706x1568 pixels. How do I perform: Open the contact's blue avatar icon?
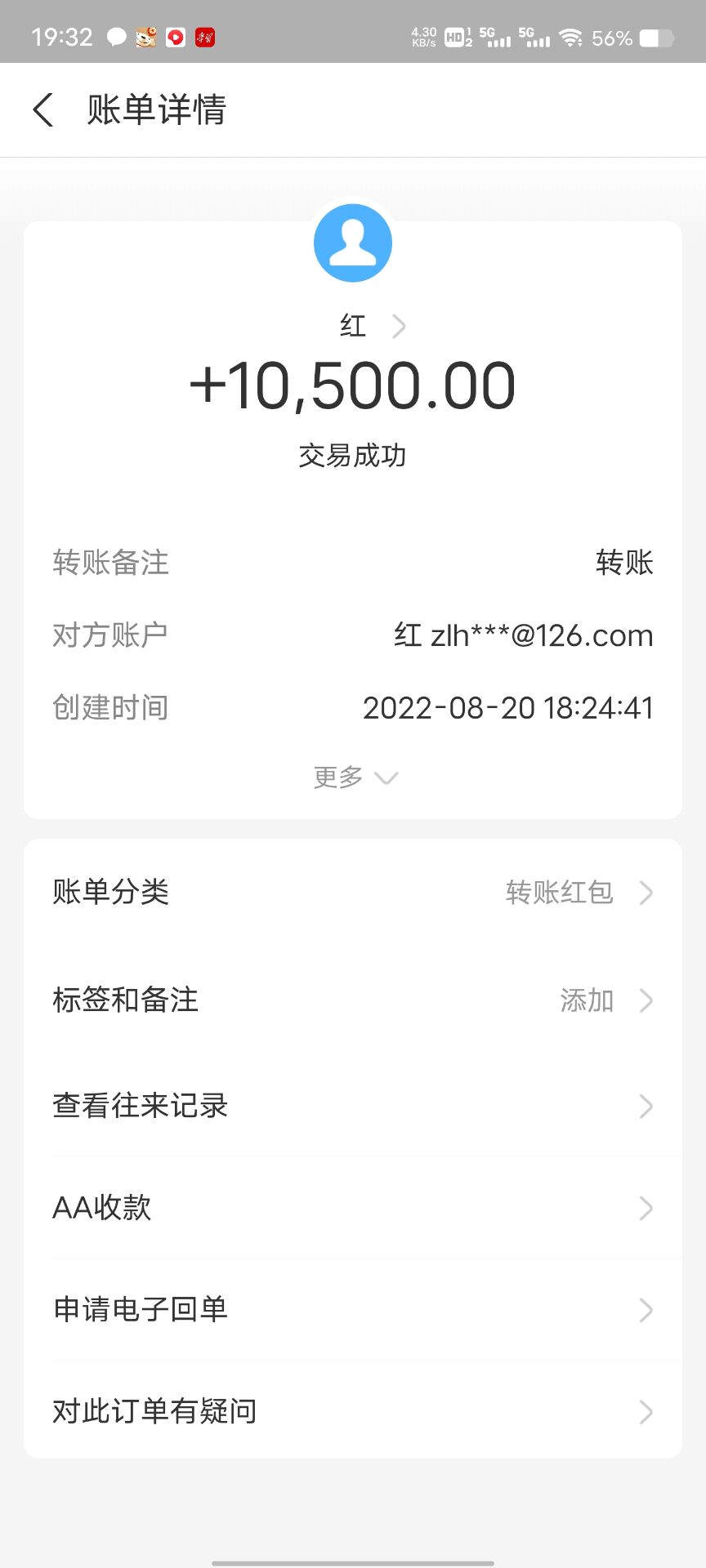pyautogui.click(x=352, y=243)
